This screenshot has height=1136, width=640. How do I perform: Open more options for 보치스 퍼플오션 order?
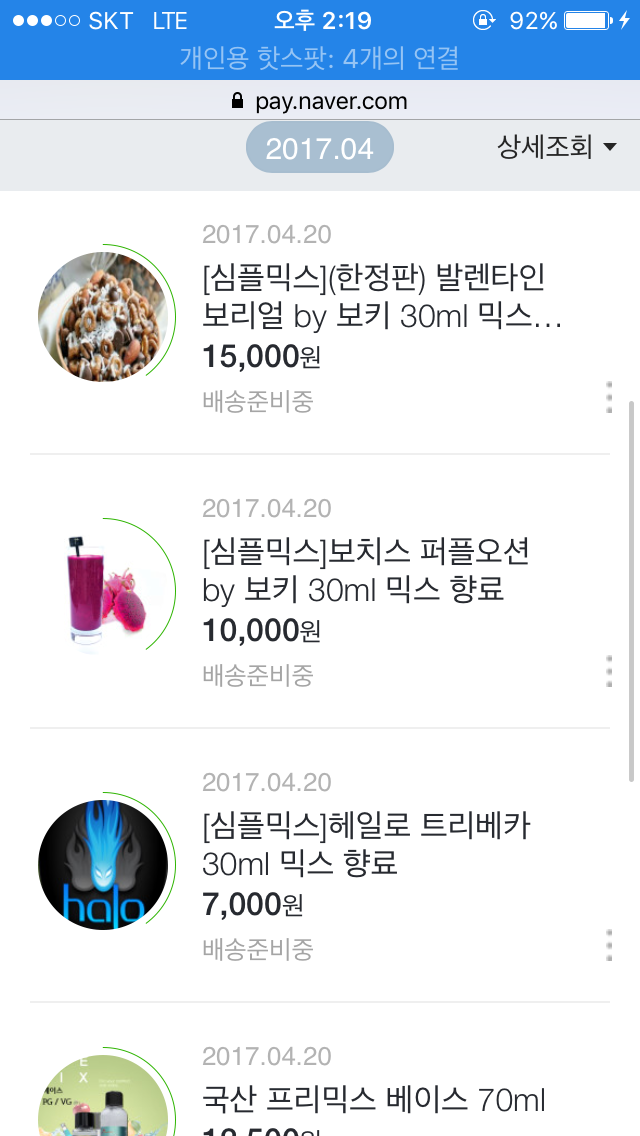click(x=608, y=671)
